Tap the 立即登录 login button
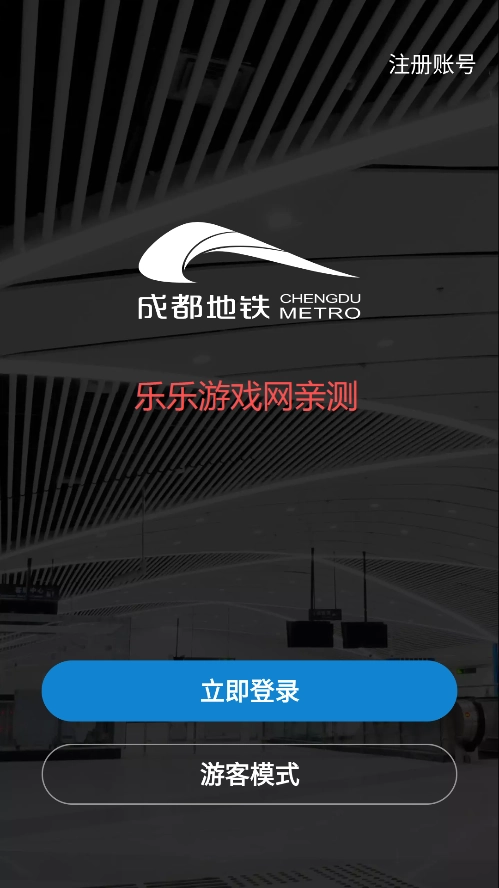The height and width of the screenshot is (888, 499). (249, 690)
